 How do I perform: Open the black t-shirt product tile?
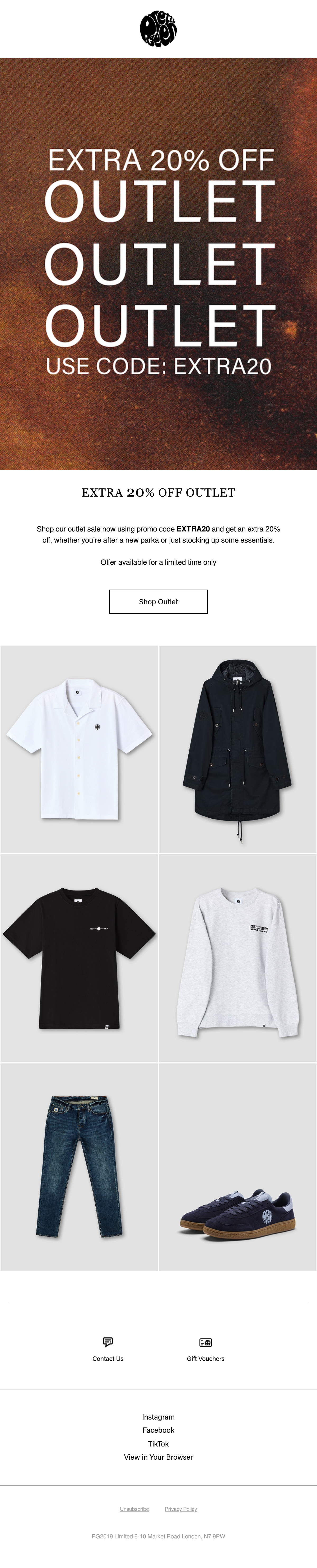click(79, 958)
